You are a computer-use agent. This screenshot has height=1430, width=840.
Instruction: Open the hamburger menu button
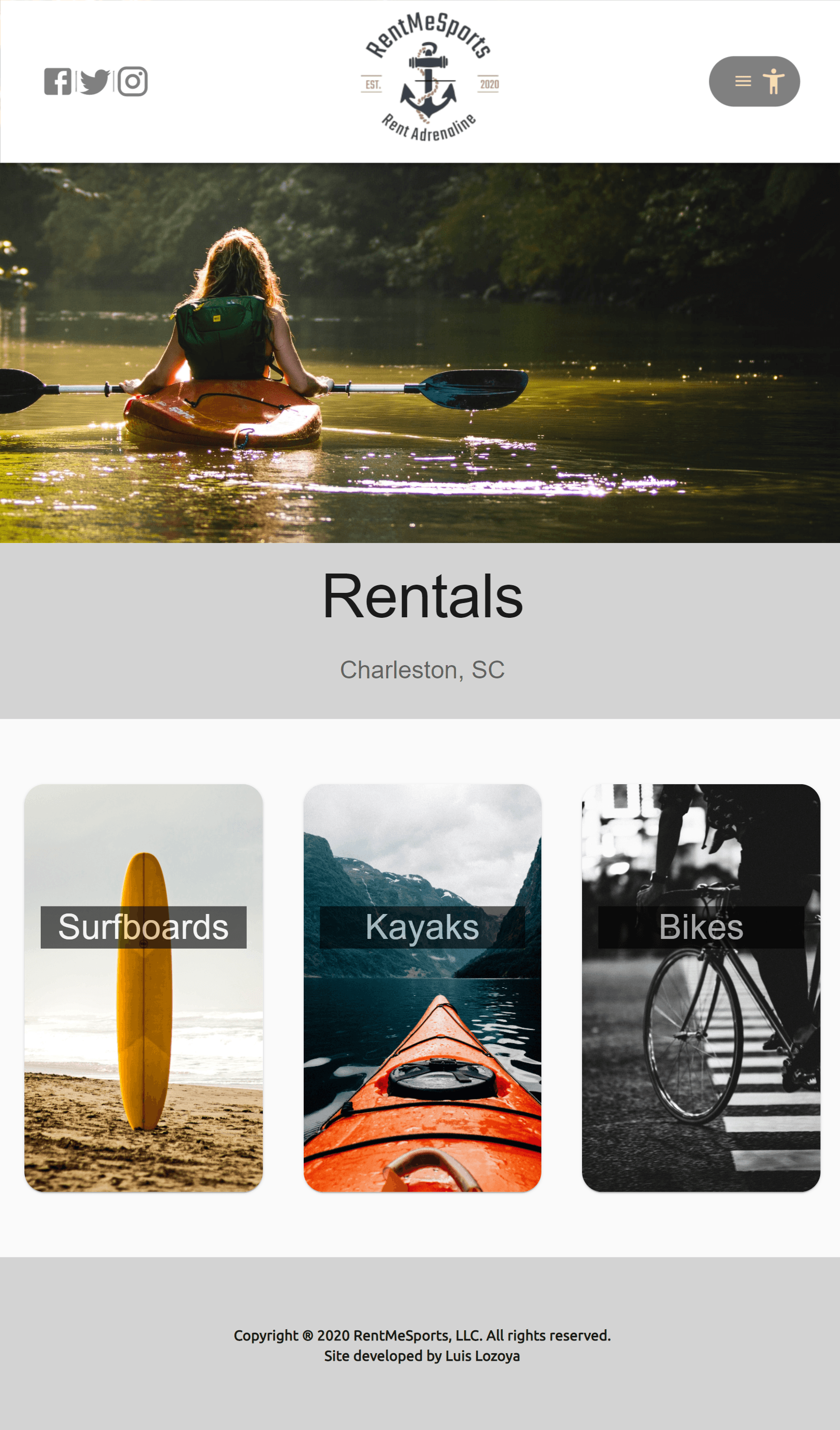743,82
